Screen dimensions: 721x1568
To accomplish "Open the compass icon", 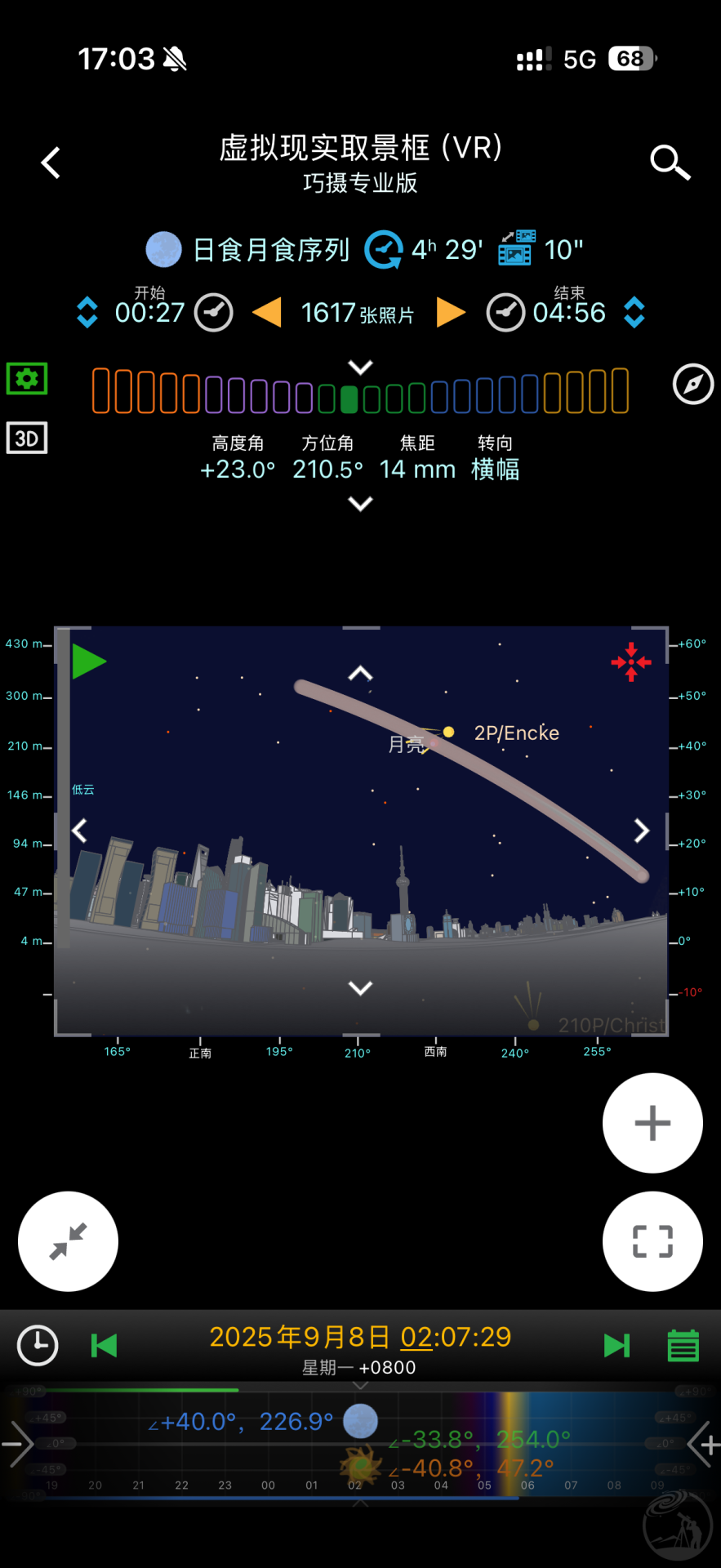I will click(x=692, y=384).
